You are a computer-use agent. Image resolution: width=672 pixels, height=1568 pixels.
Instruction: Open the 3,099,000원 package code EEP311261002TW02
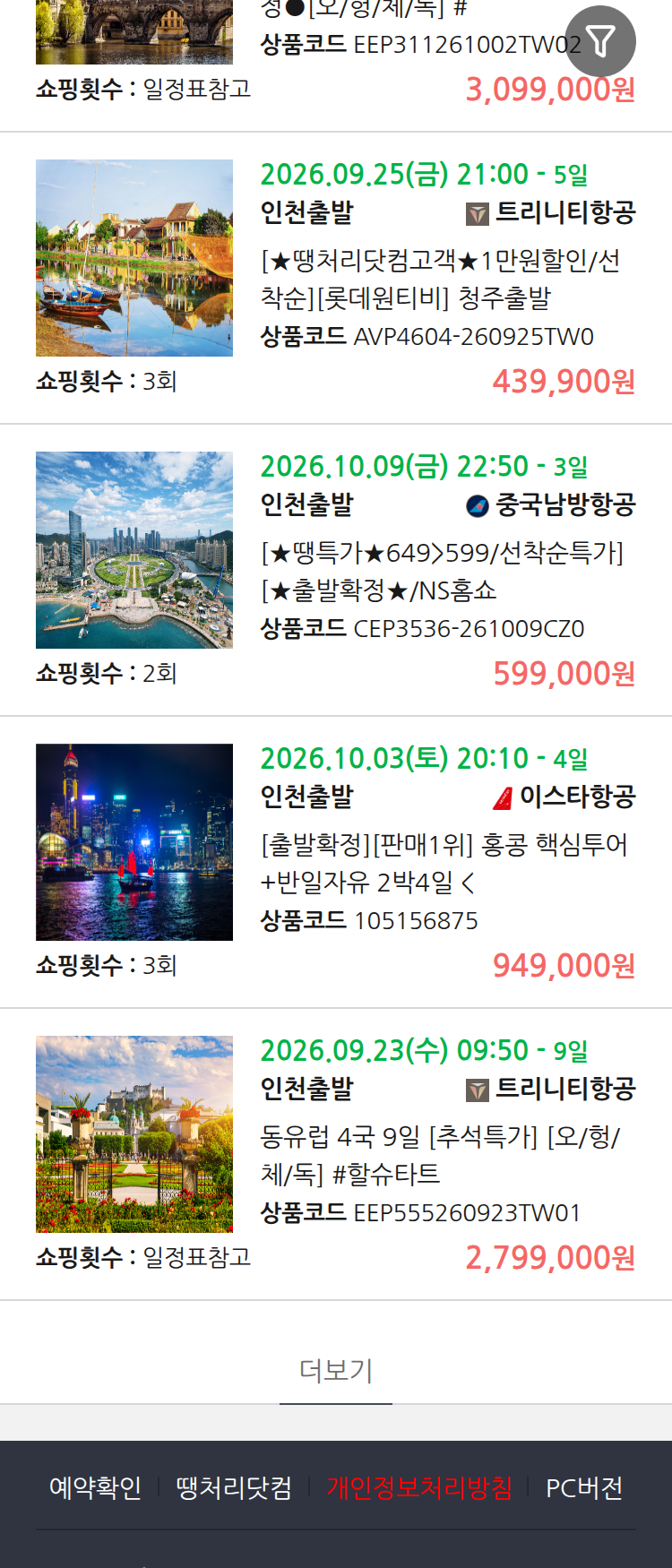point(336,56)
